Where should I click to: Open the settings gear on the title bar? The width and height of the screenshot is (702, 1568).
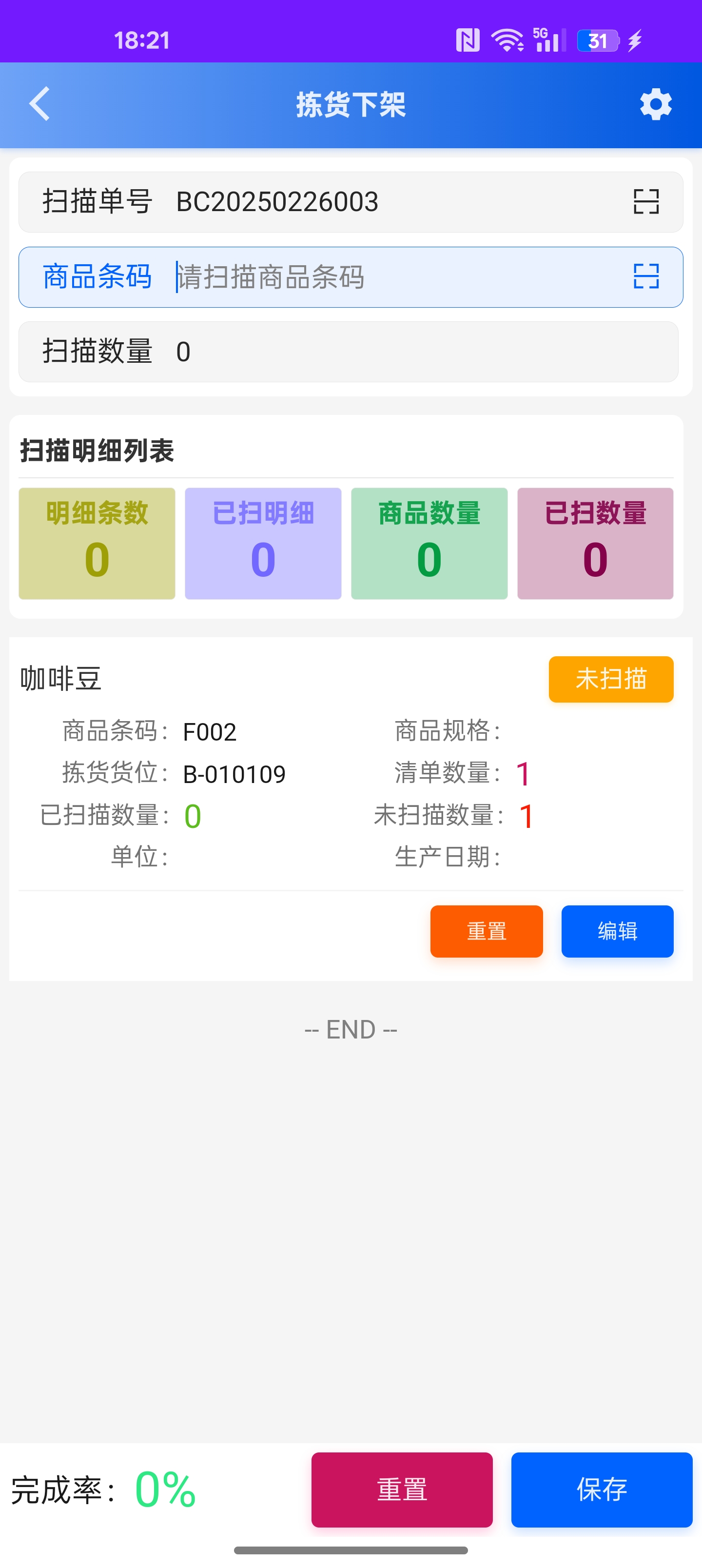click(x=656, y=103)
